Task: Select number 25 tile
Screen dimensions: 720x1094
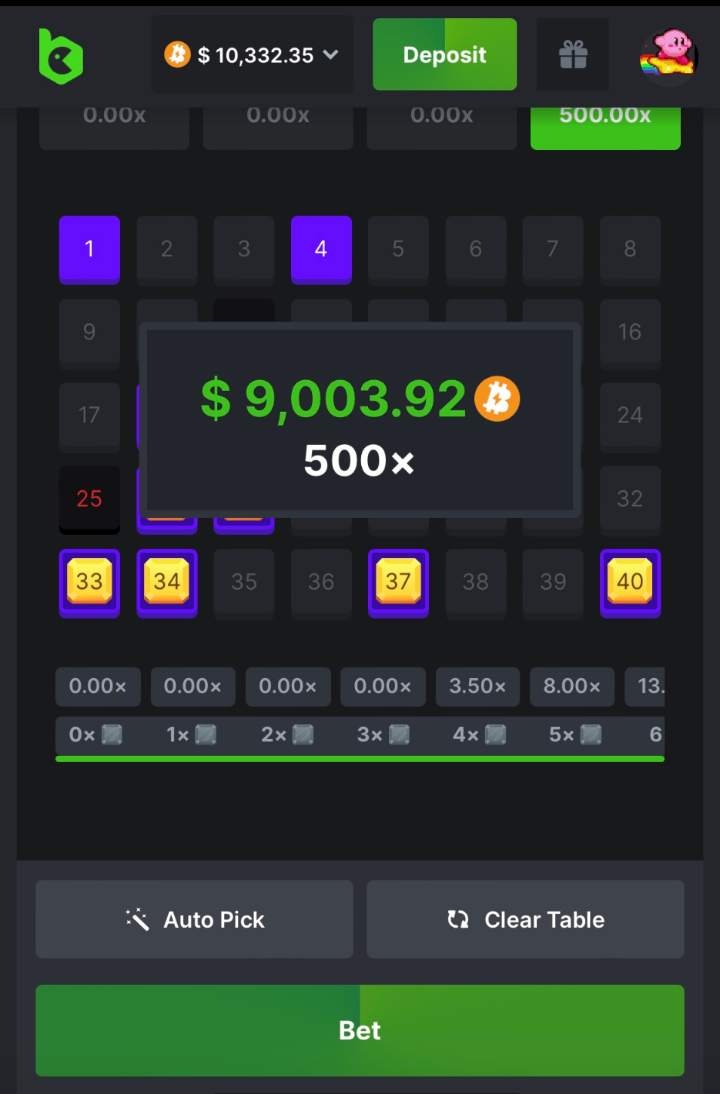Action: tap(89, 498)
